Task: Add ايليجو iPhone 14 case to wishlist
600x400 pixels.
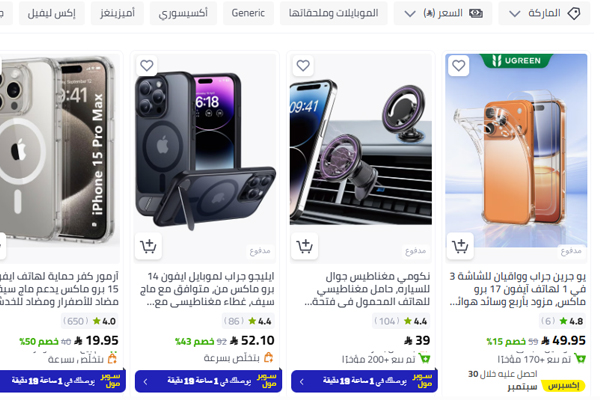Action: pos(147,66)
